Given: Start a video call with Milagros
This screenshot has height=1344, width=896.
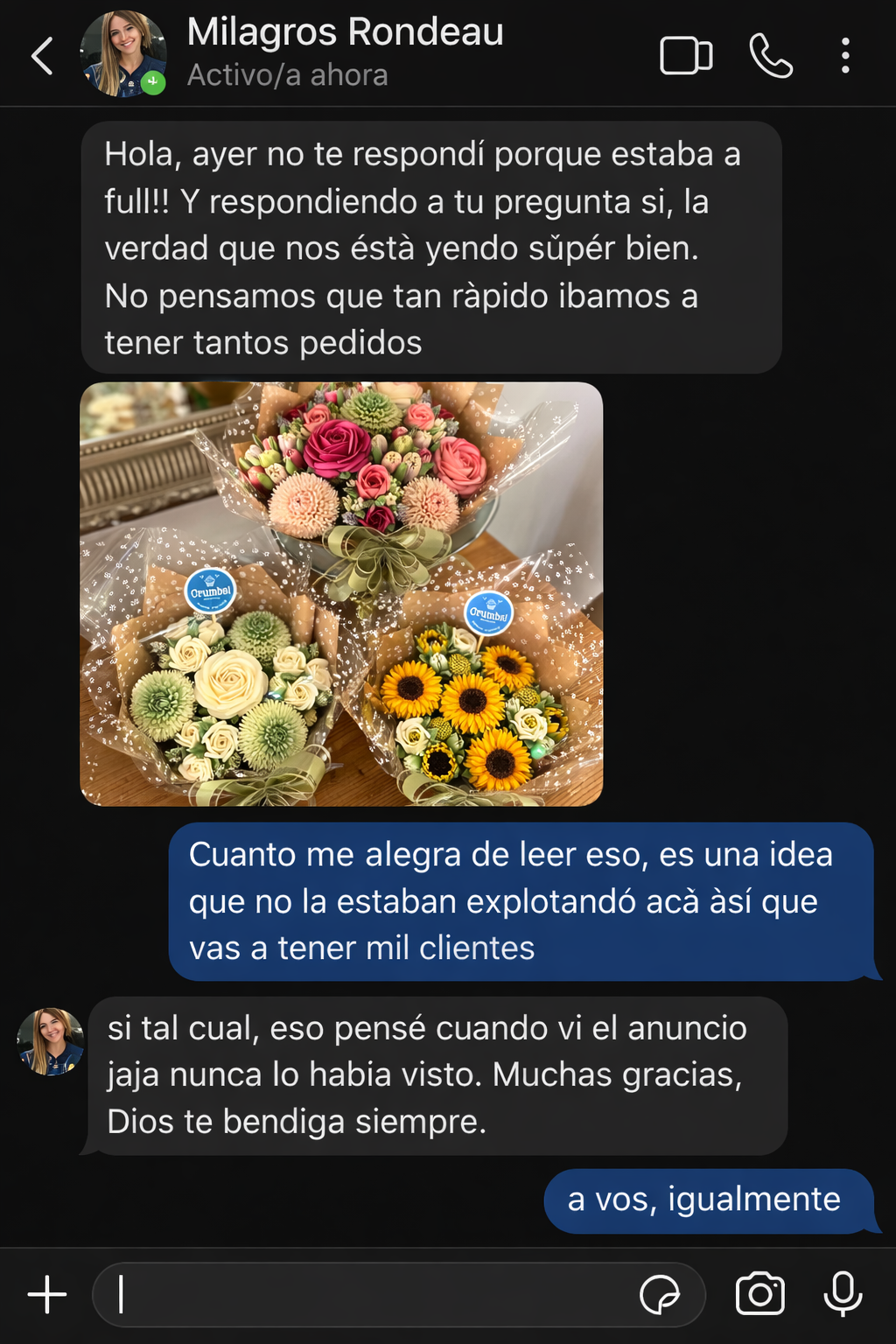Looking at the screenshot, I should [685, 56].
